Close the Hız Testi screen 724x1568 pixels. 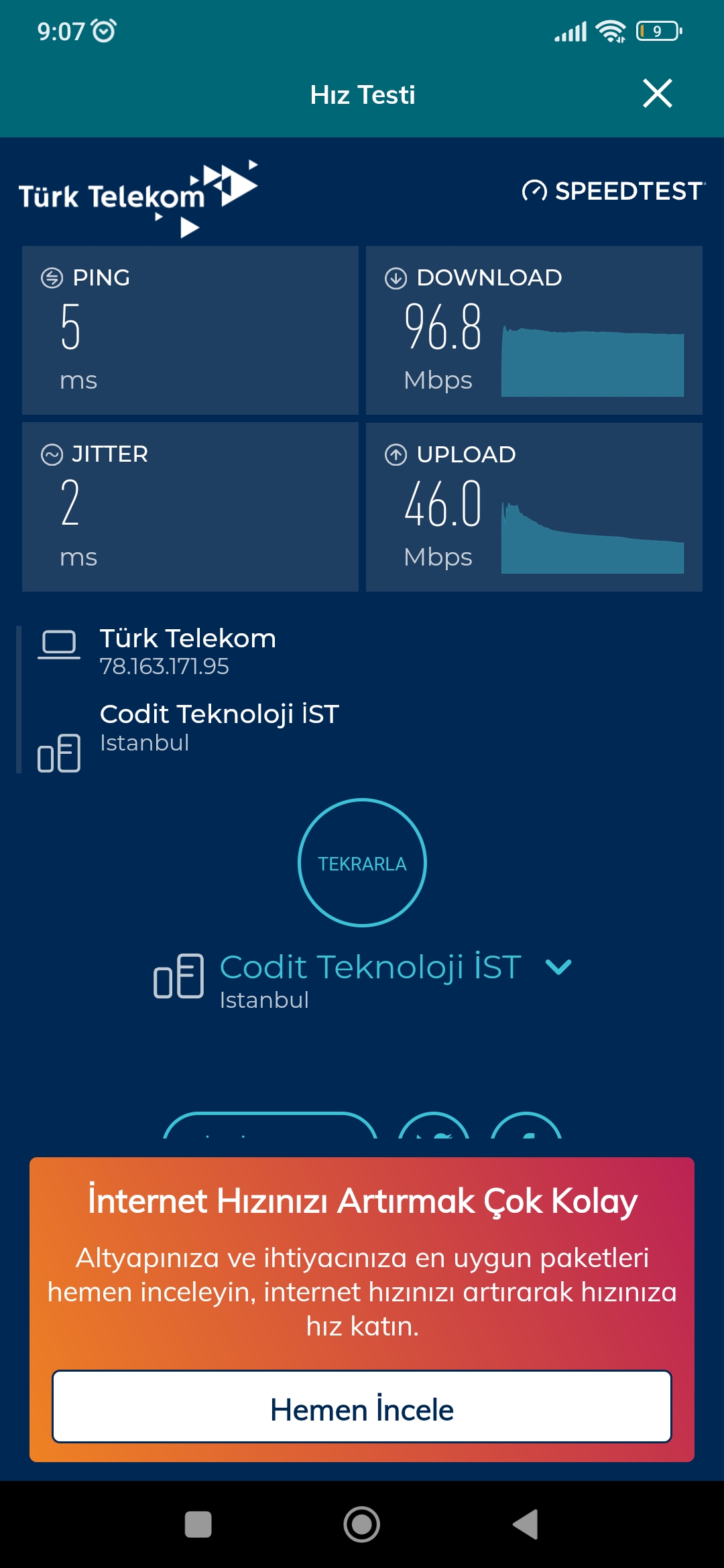tap(657, 93)
